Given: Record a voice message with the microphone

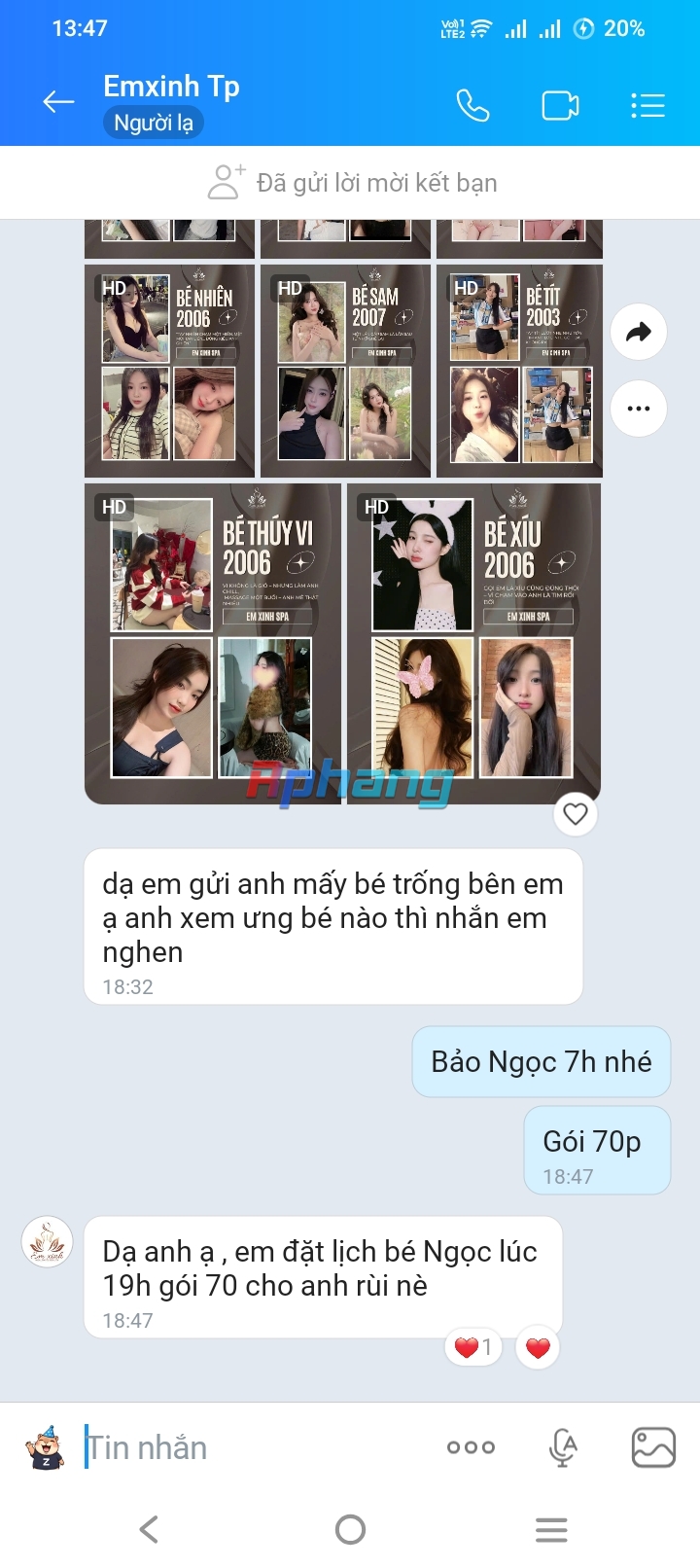Looking at the screenshot, I should 563,1447.
